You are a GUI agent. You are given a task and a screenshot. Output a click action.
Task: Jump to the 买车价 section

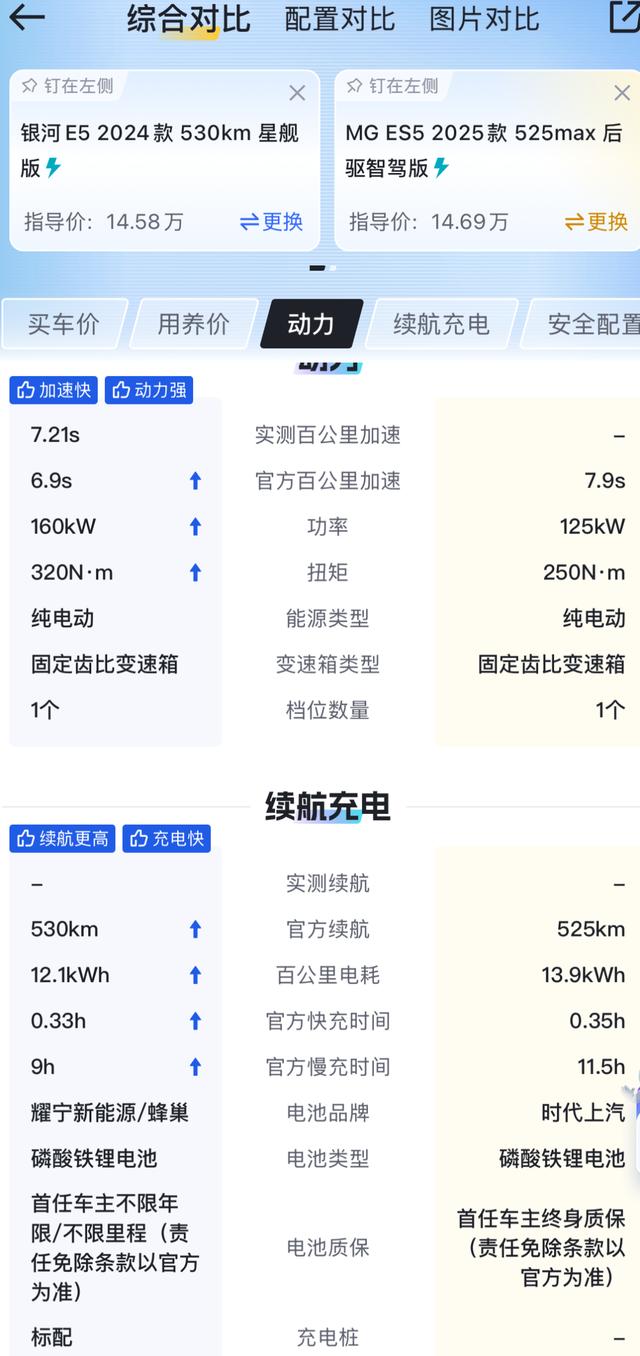[64, 323]
